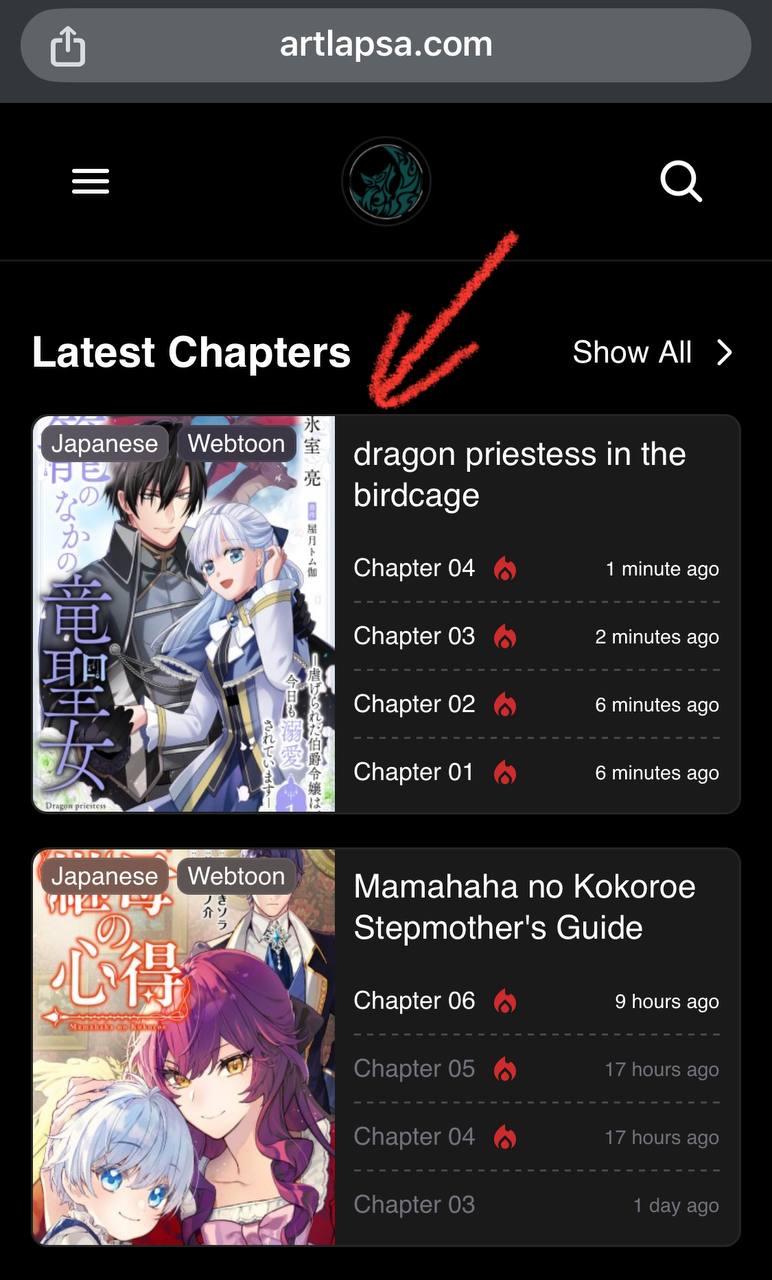Read Chapter 03 of Mamahaha no Kokoroe
This screenshot has width=772, height=1280.
point(536,1205)
